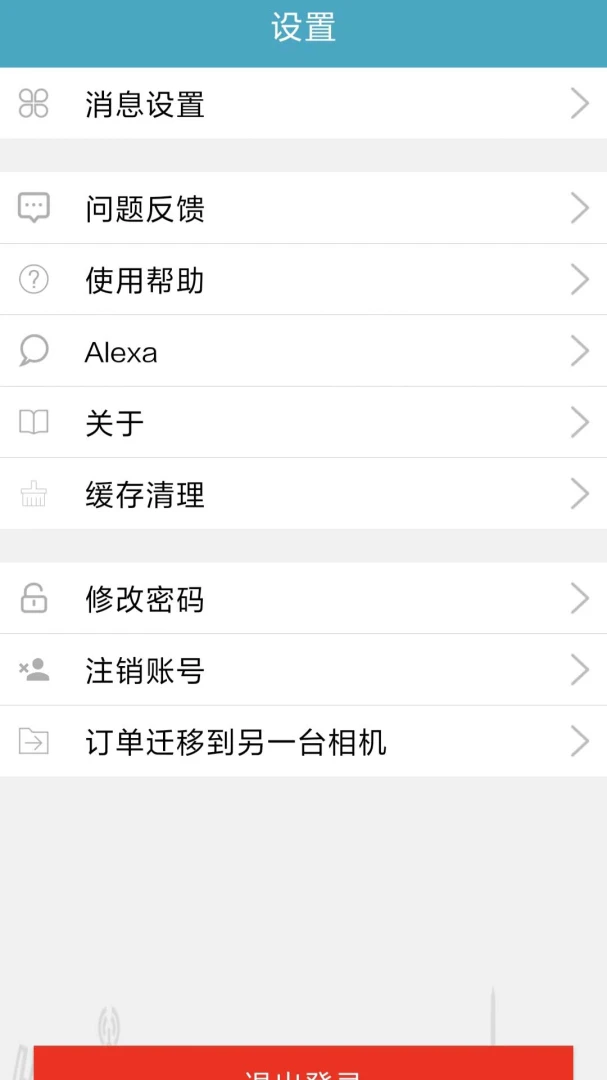Select 缓存清理 to clear cache
The height and width of the screenshot is (1080, 607).
click(303, 493)
